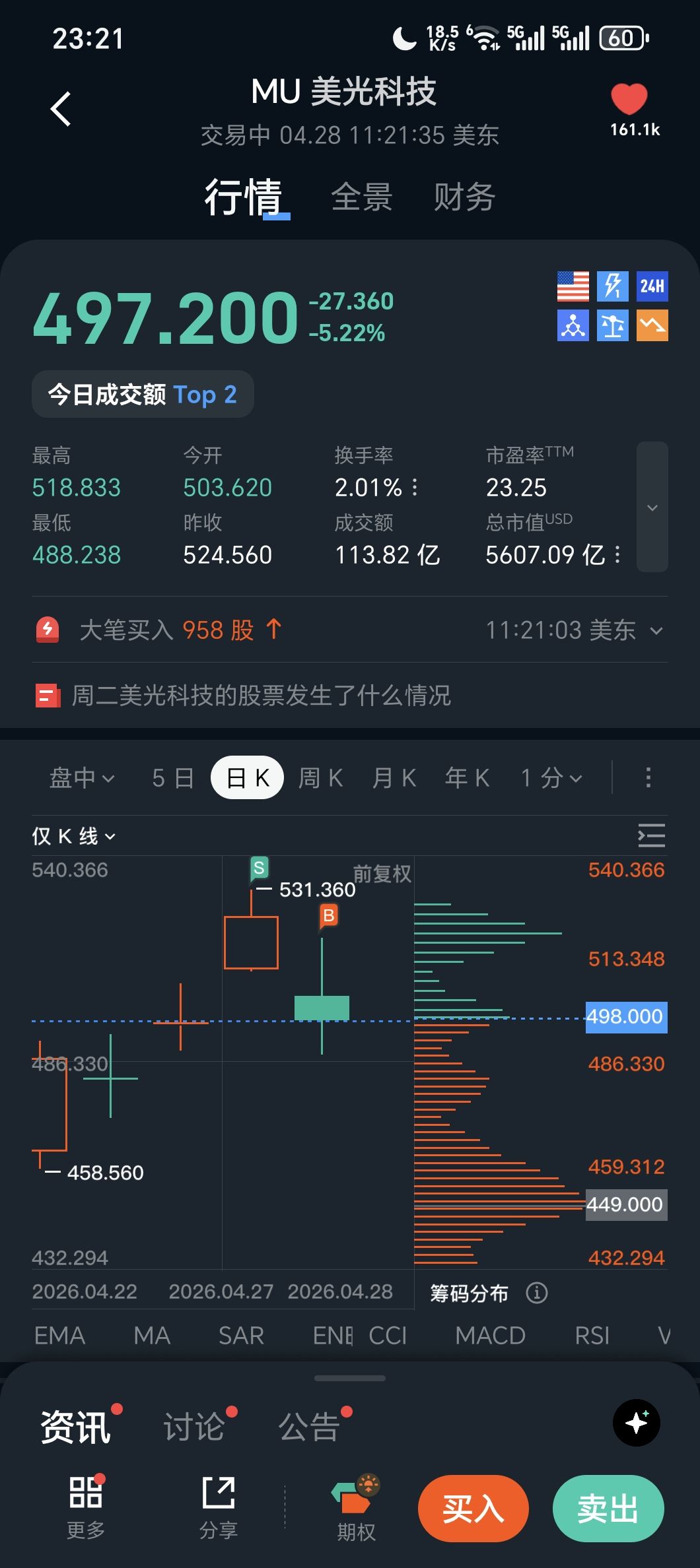The height and width of the screenshot is (1568, 700).
Task: Switch to the 讨论 tab
Action: (x=194, y=1427)
